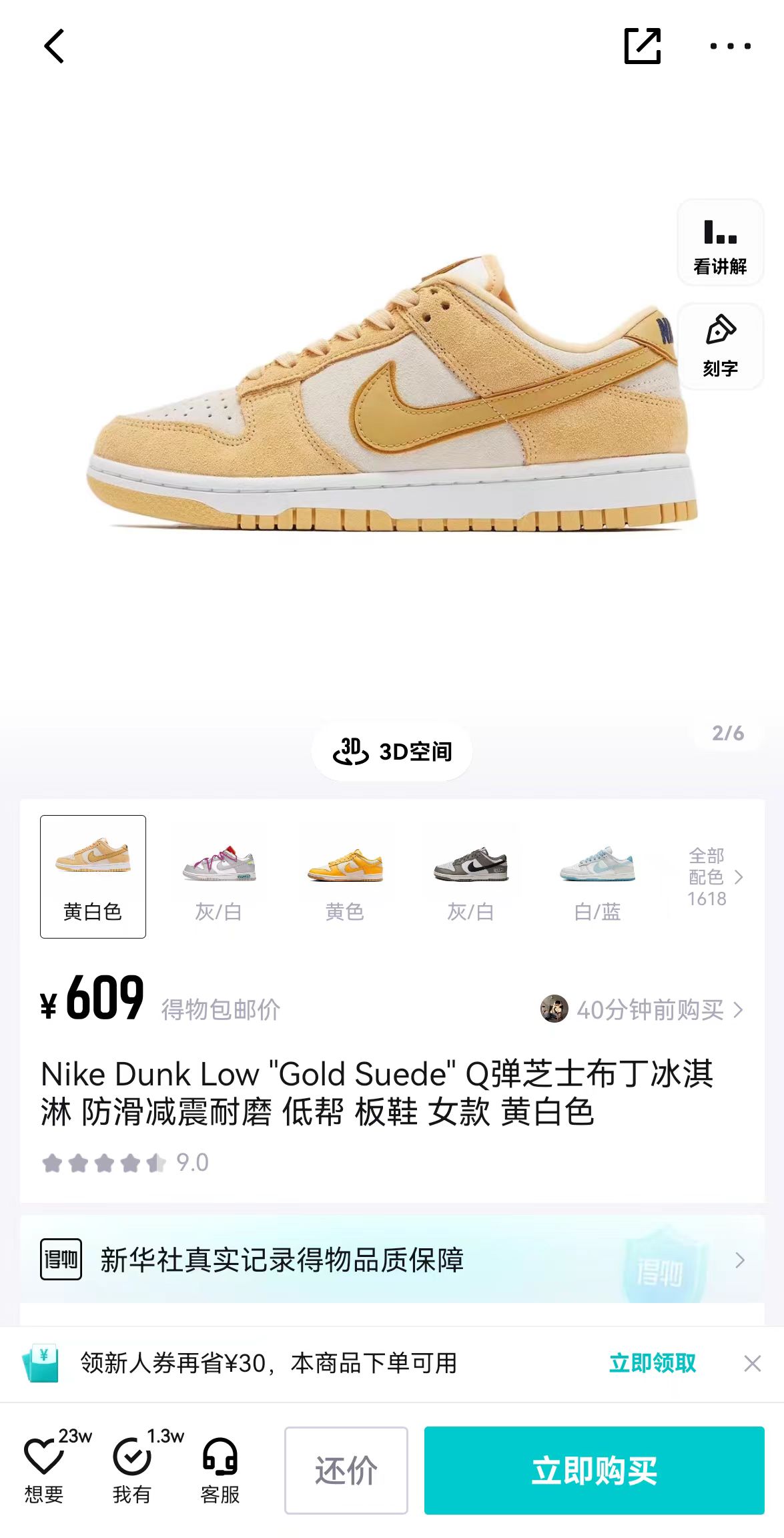
Task: Select the 黄白色 colorway thumbnail
Action: pos(93,876)
